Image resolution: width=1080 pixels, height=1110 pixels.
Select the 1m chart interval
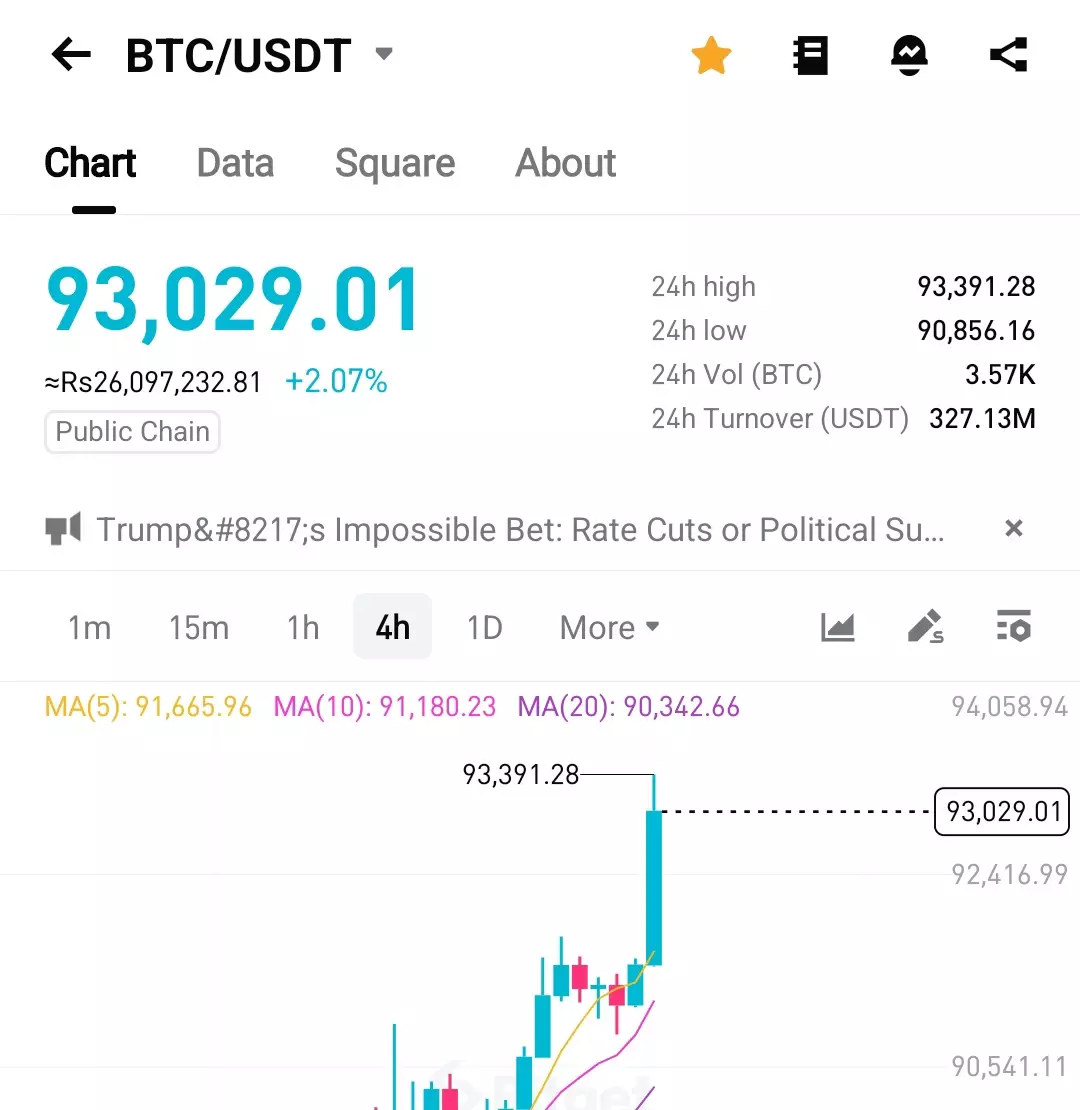point(89,628)
